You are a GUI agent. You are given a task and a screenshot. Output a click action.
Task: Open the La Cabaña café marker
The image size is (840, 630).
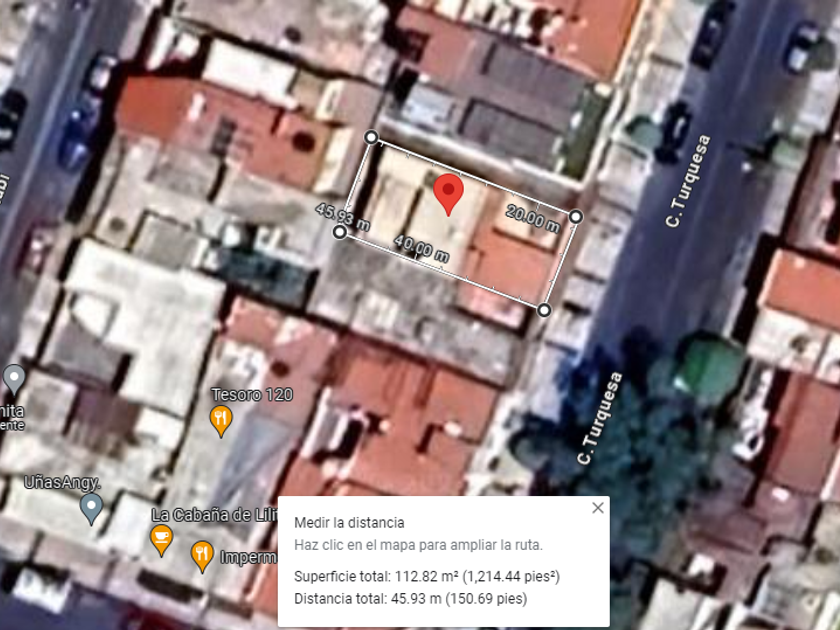(x=161, y=539)
